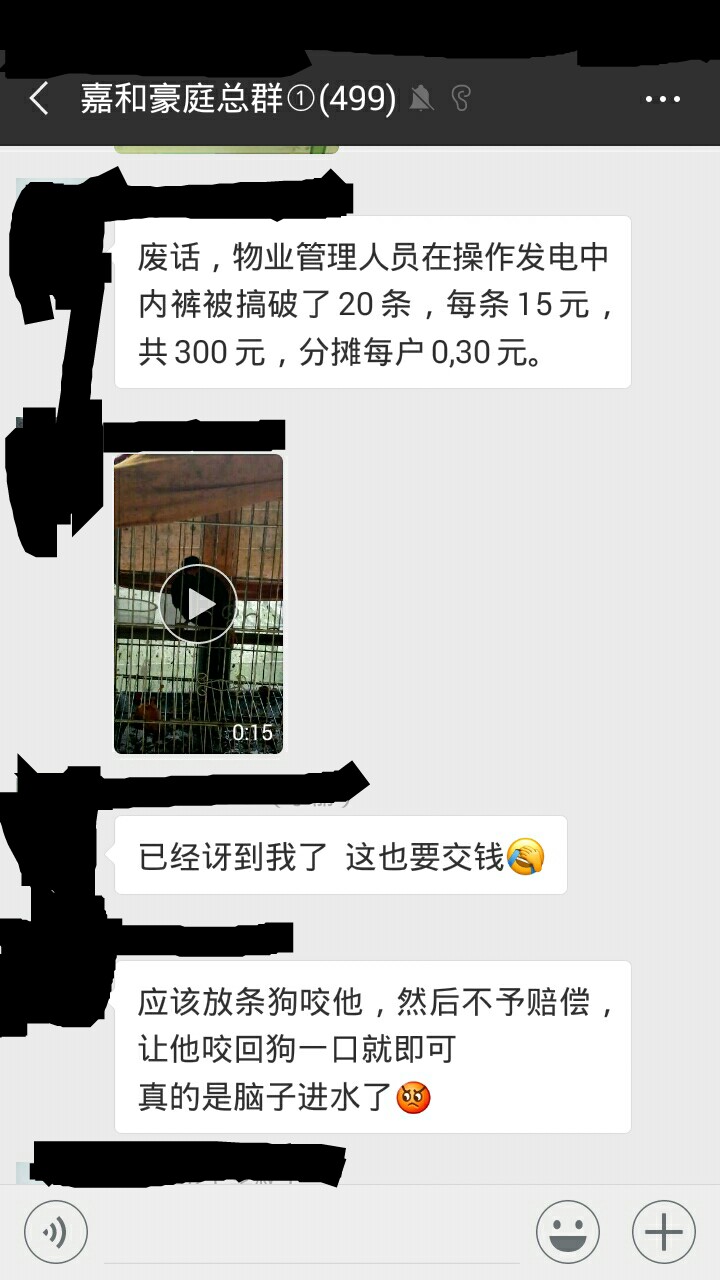This screenshot has width=720, height=1280.
Task: Play the 0:15 video message
Action: [198, 604]
